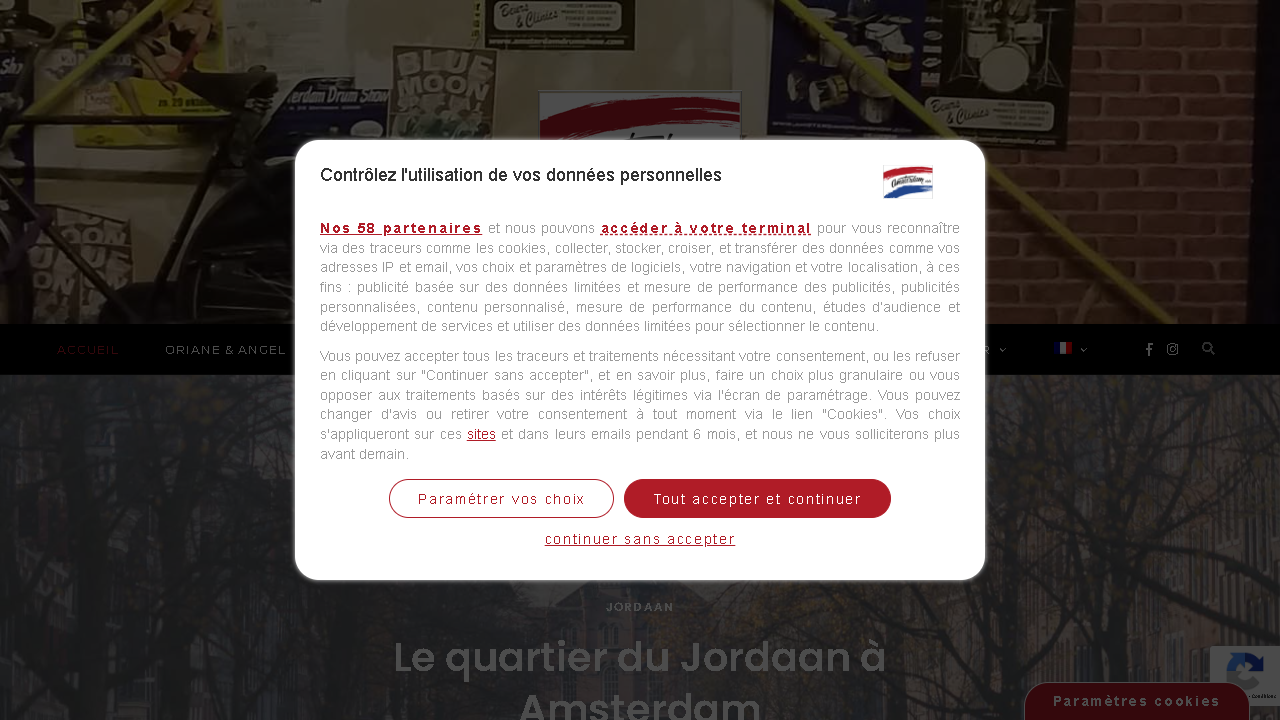The image size is (1280, 720).
Task: Open the Paramètres cookies button
Action: point(1136,701)
